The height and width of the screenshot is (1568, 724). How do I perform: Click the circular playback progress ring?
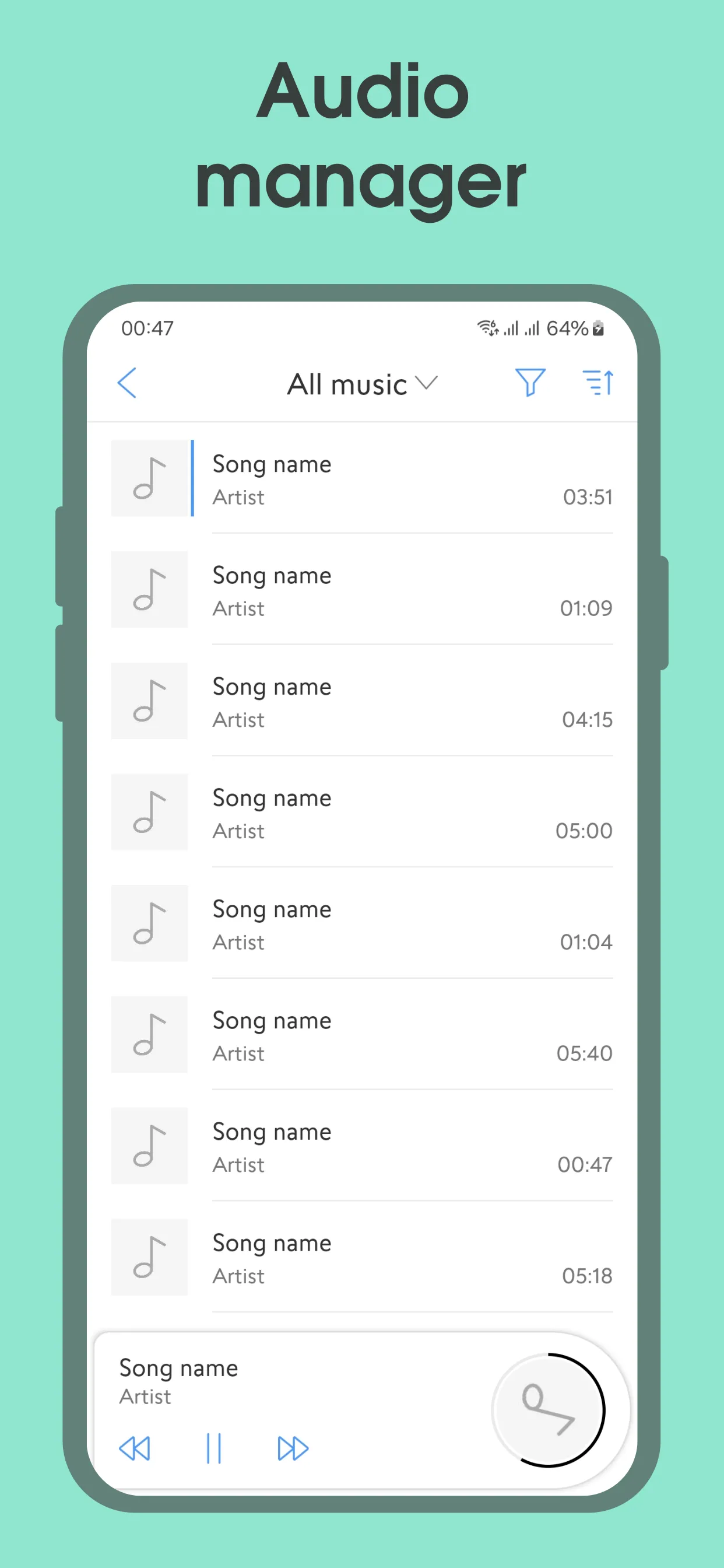click(x=553, y=1411)
